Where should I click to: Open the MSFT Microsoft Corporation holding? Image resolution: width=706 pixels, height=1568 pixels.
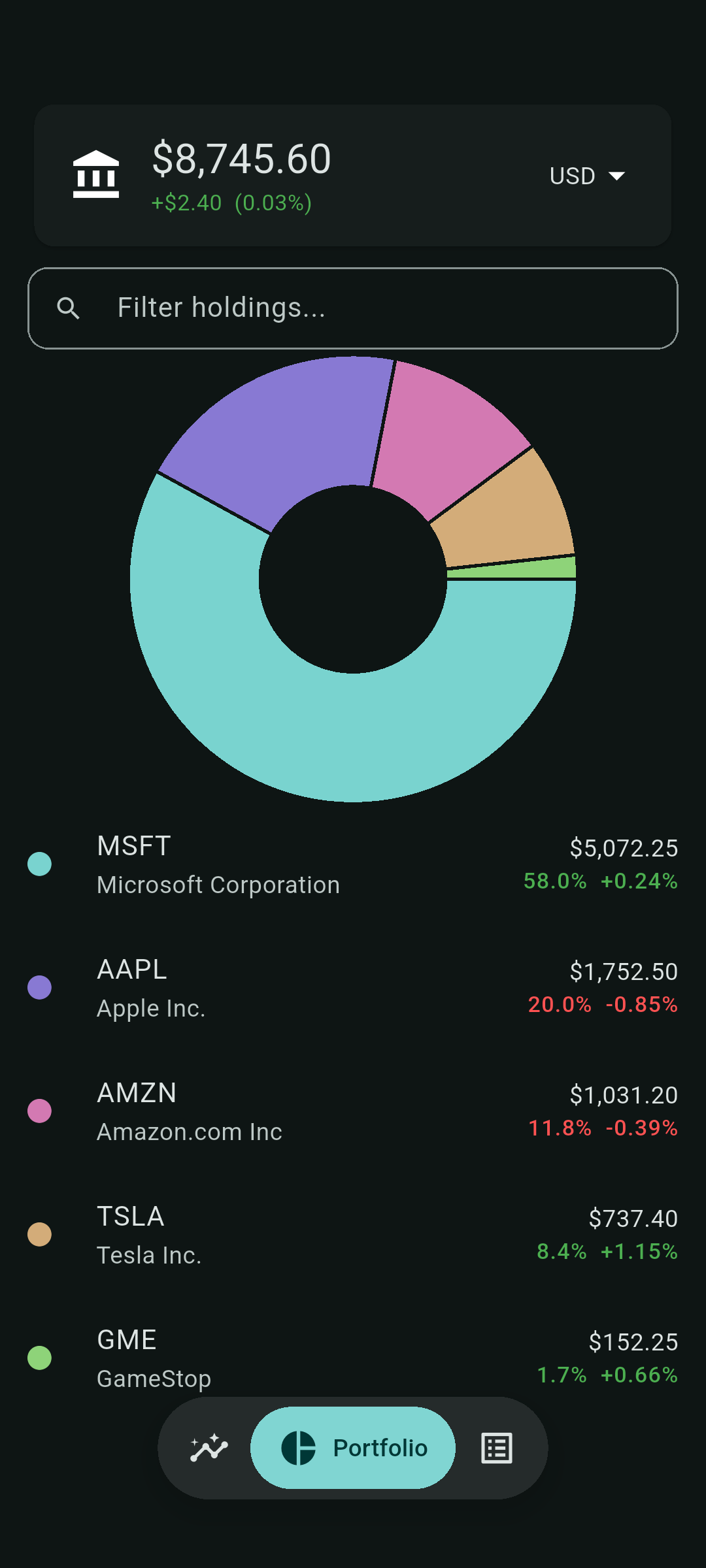[353, 864]
